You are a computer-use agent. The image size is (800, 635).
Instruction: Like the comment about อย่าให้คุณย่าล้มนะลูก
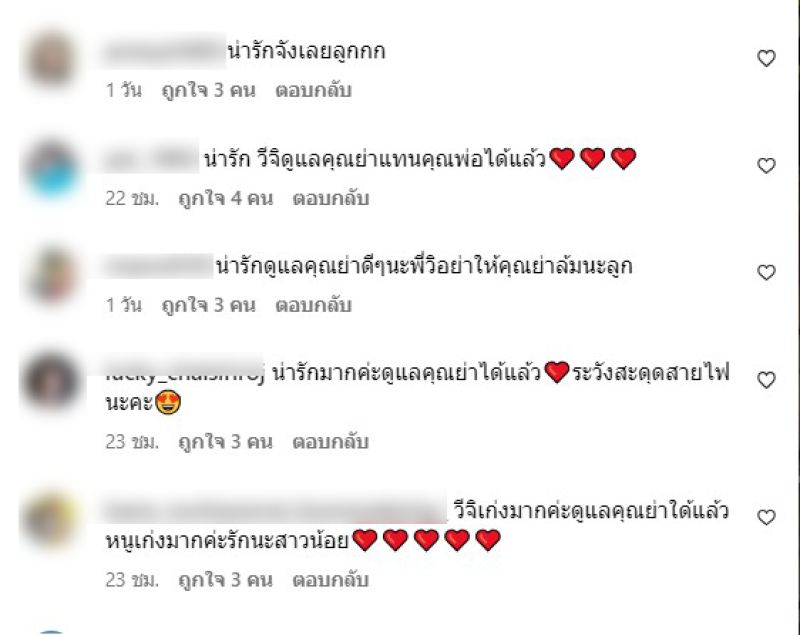(x=766, y=273)
